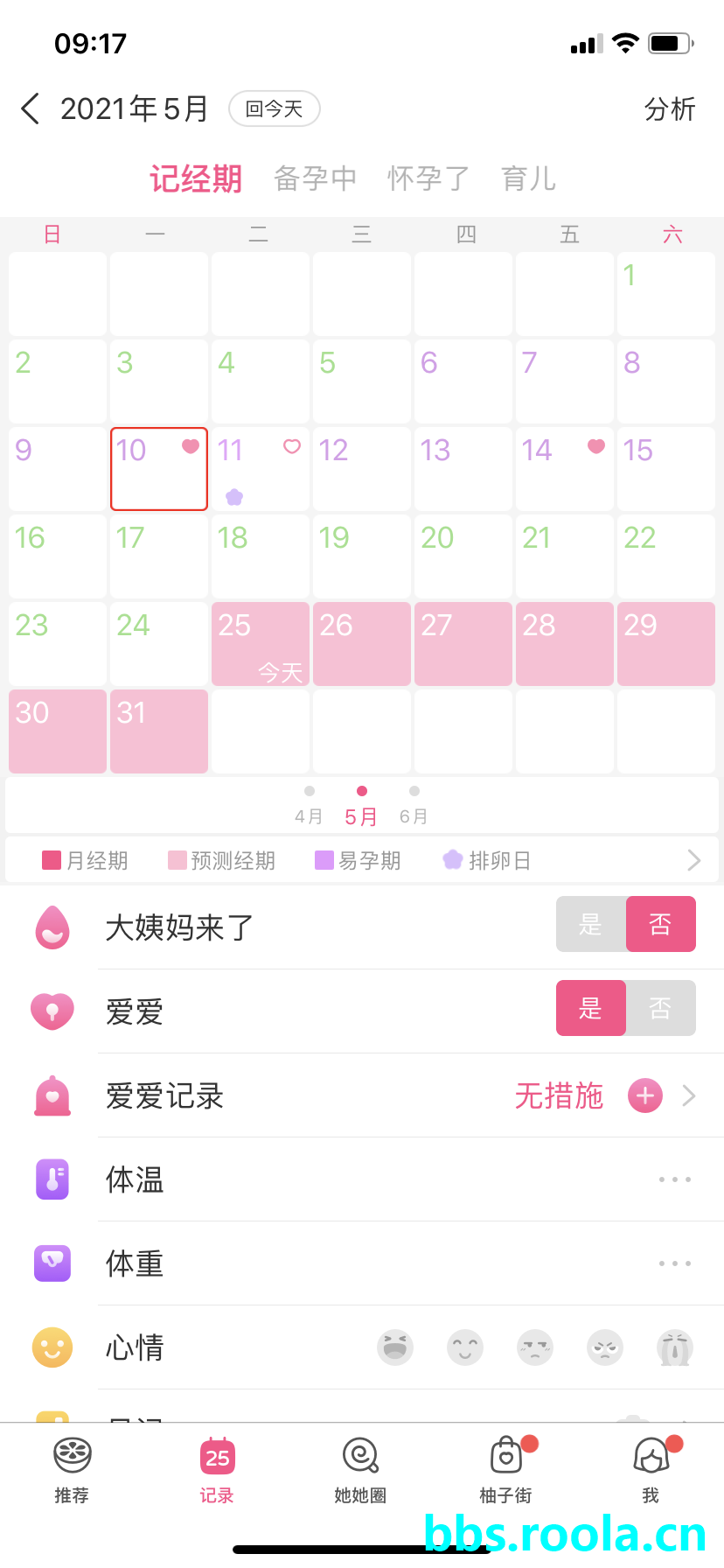Add a 爱爱记录 with plus button
The width and height of the screenshot is (724, 1568).
[645, 1095]
